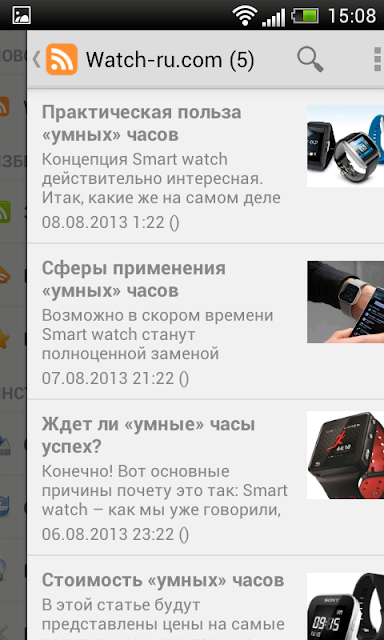This screenshot has height=640, width=384.
Task: Go back via the orange RSS icon
Action: pyautogui.click(x=61, y=60)
